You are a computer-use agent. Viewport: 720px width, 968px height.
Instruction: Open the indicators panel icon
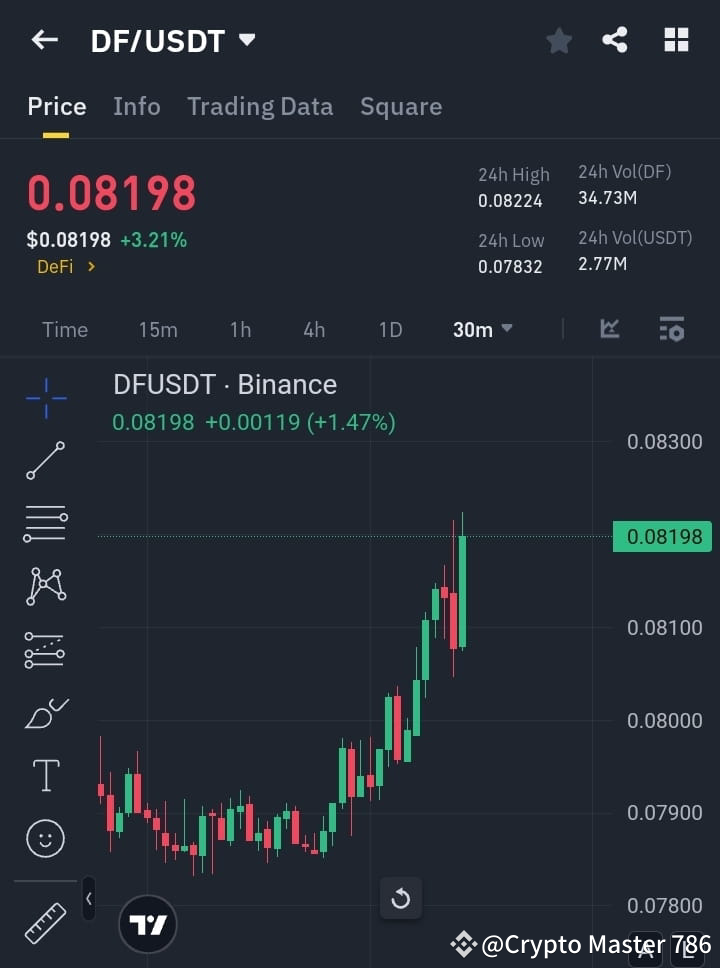671,329
